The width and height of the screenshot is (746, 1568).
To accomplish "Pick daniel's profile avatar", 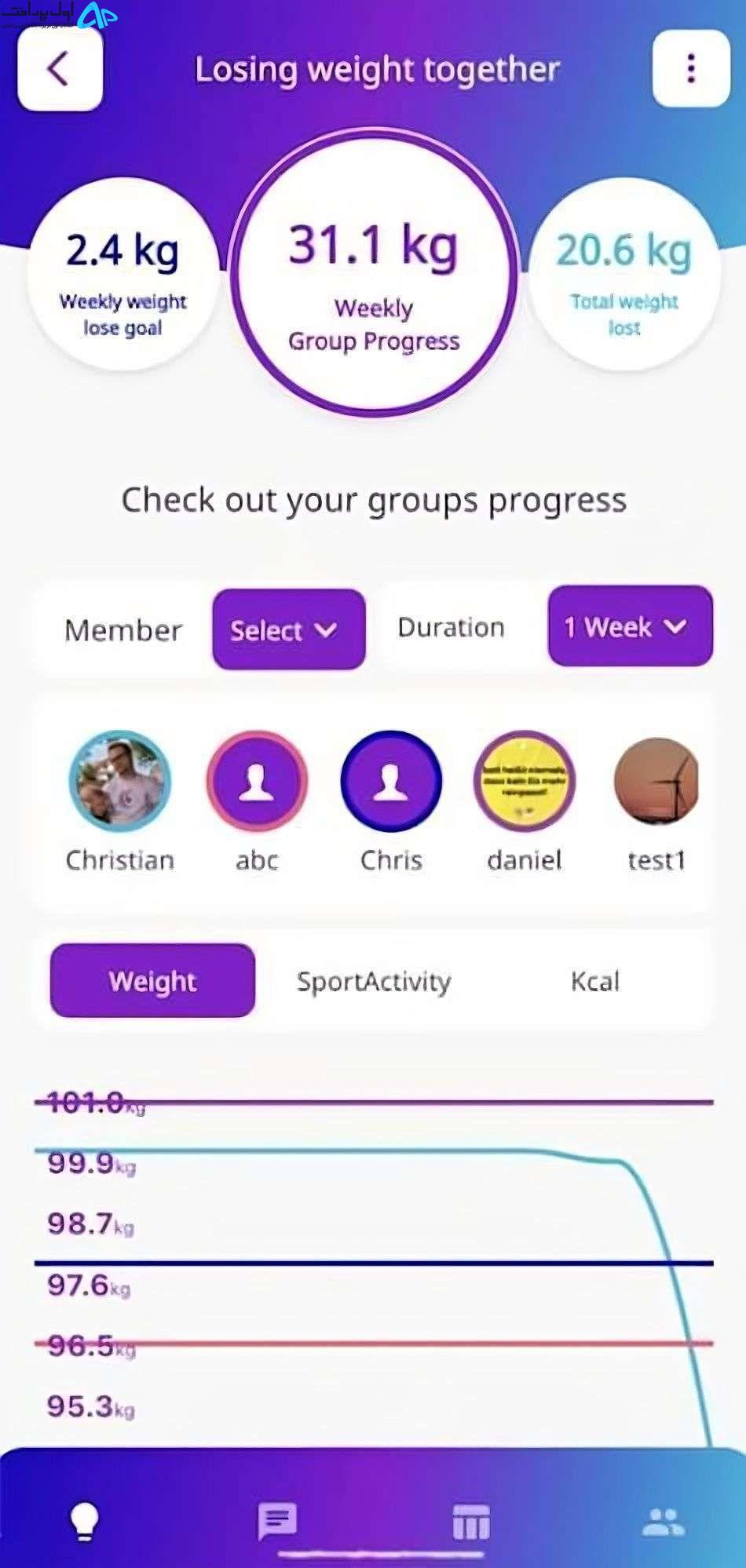I will (x=524, y=781).
